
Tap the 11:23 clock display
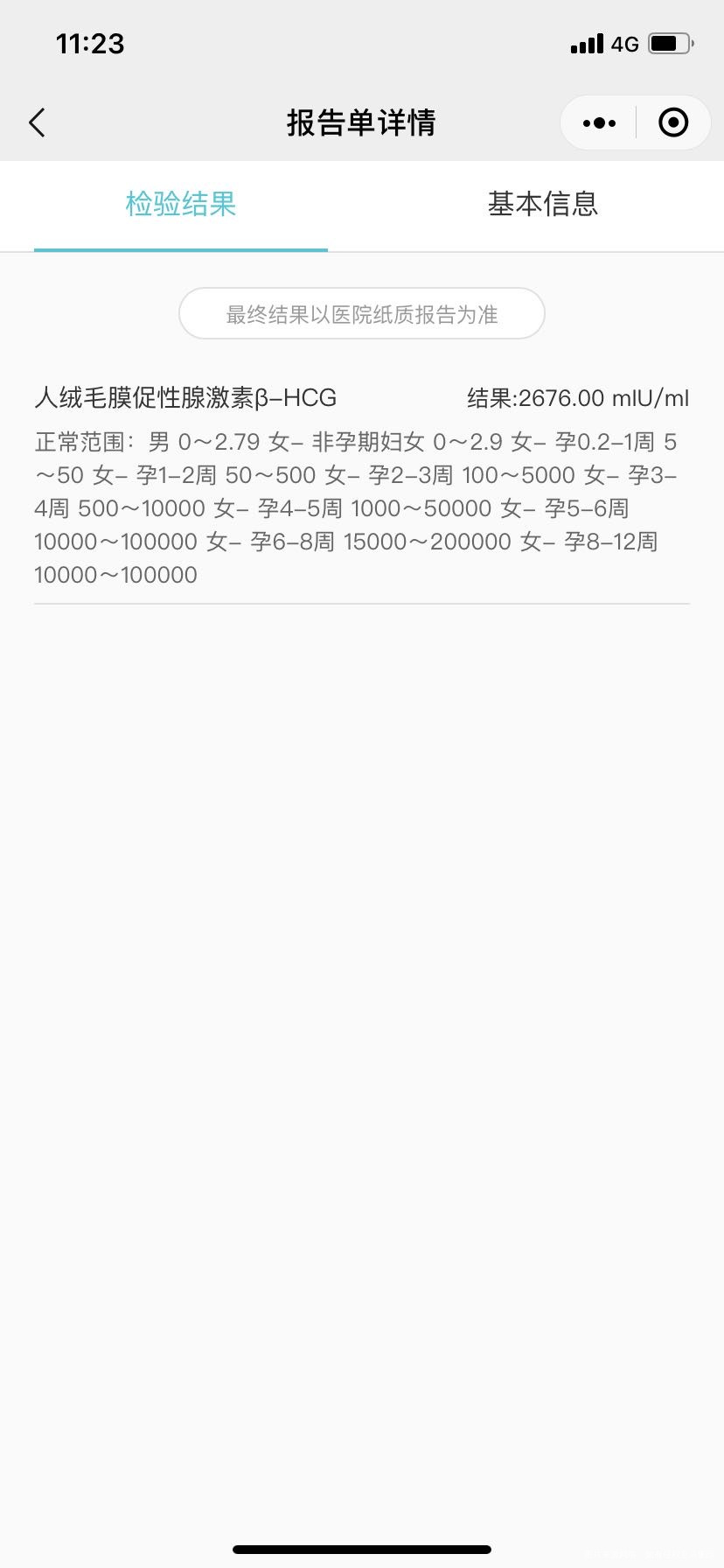[91, 43]
